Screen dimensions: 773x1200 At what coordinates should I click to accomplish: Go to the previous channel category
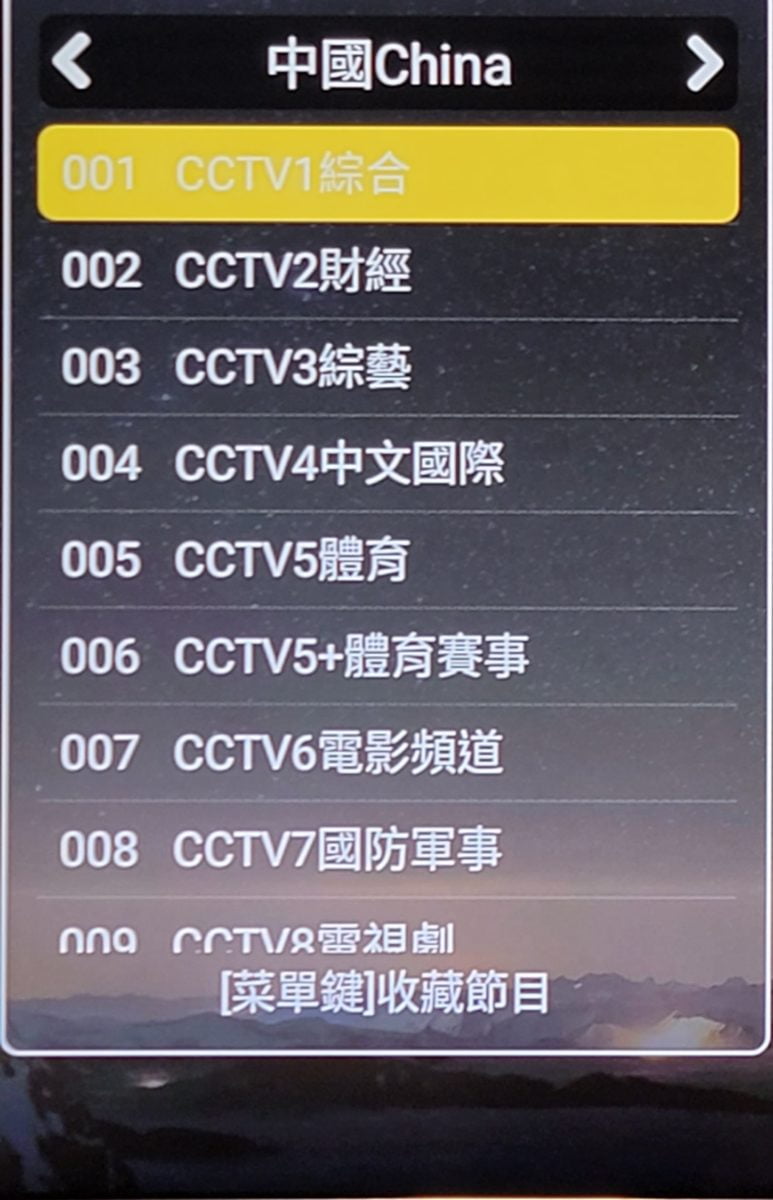71,62
